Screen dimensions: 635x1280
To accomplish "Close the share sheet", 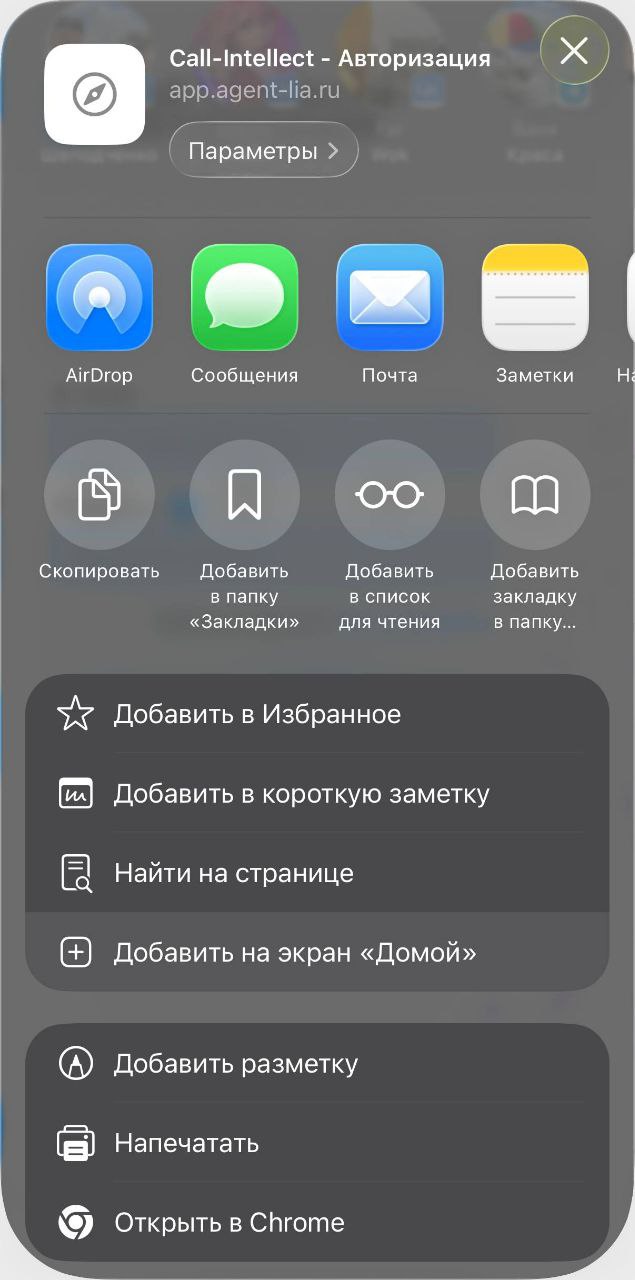I will coord(574,50).
